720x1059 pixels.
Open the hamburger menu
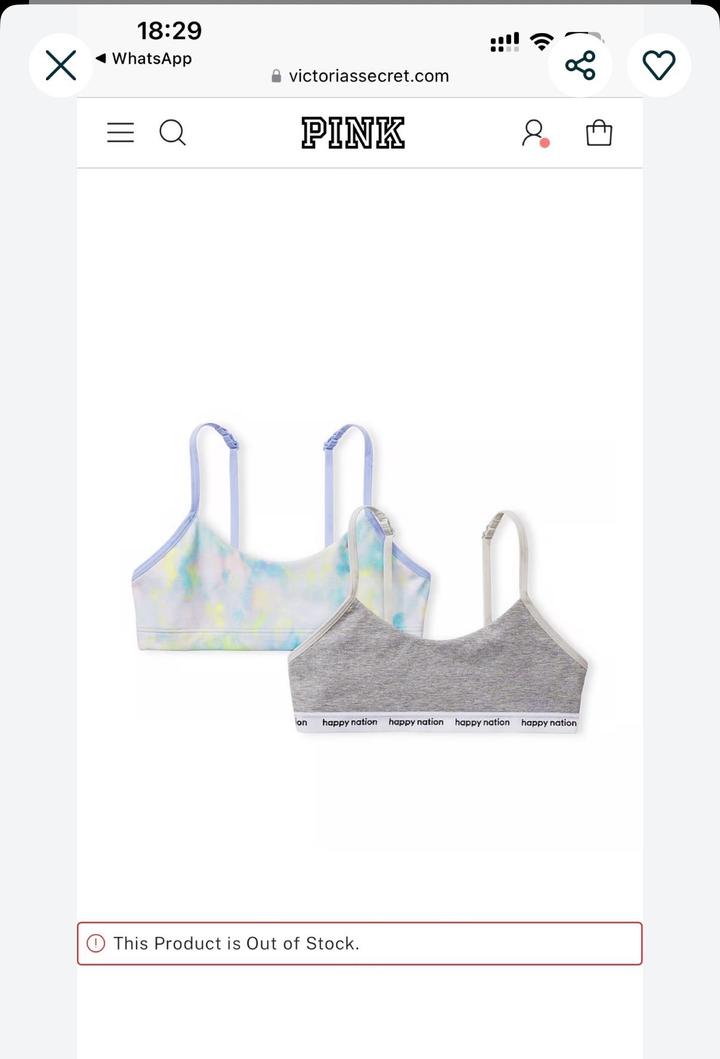120,133
